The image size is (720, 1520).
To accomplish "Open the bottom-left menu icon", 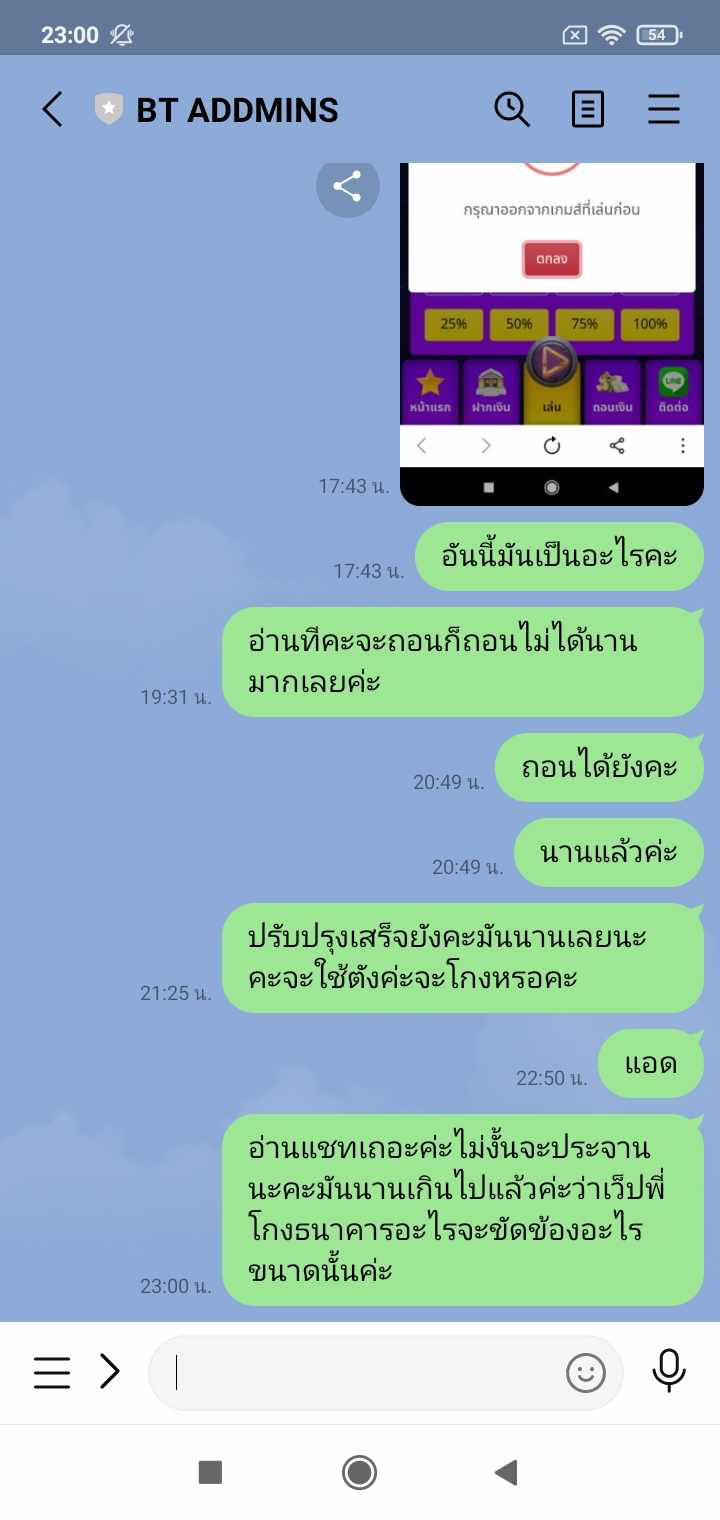I will [x=52, y=1372].
